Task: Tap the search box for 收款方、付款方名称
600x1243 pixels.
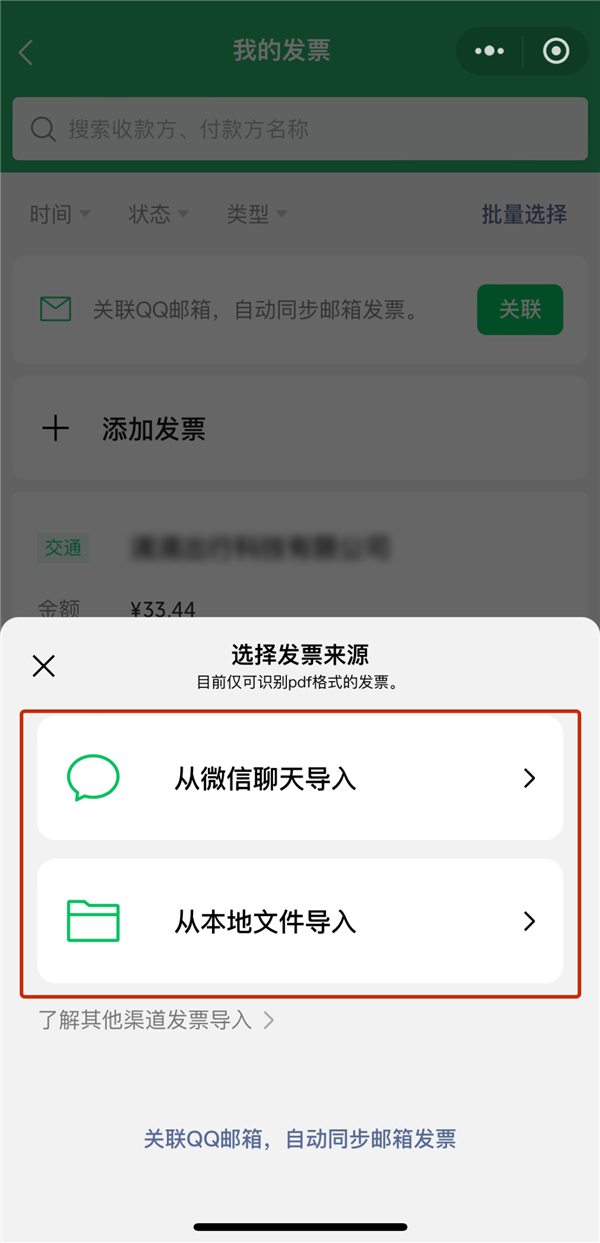Action: (300, 129)
